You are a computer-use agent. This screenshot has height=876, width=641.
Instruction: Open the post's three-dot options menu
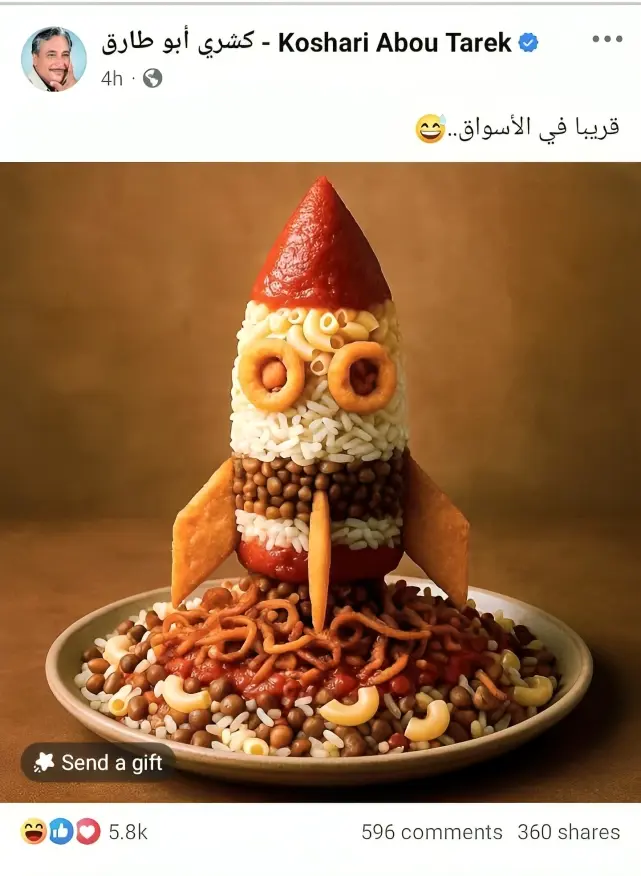(x=607, y=40)
